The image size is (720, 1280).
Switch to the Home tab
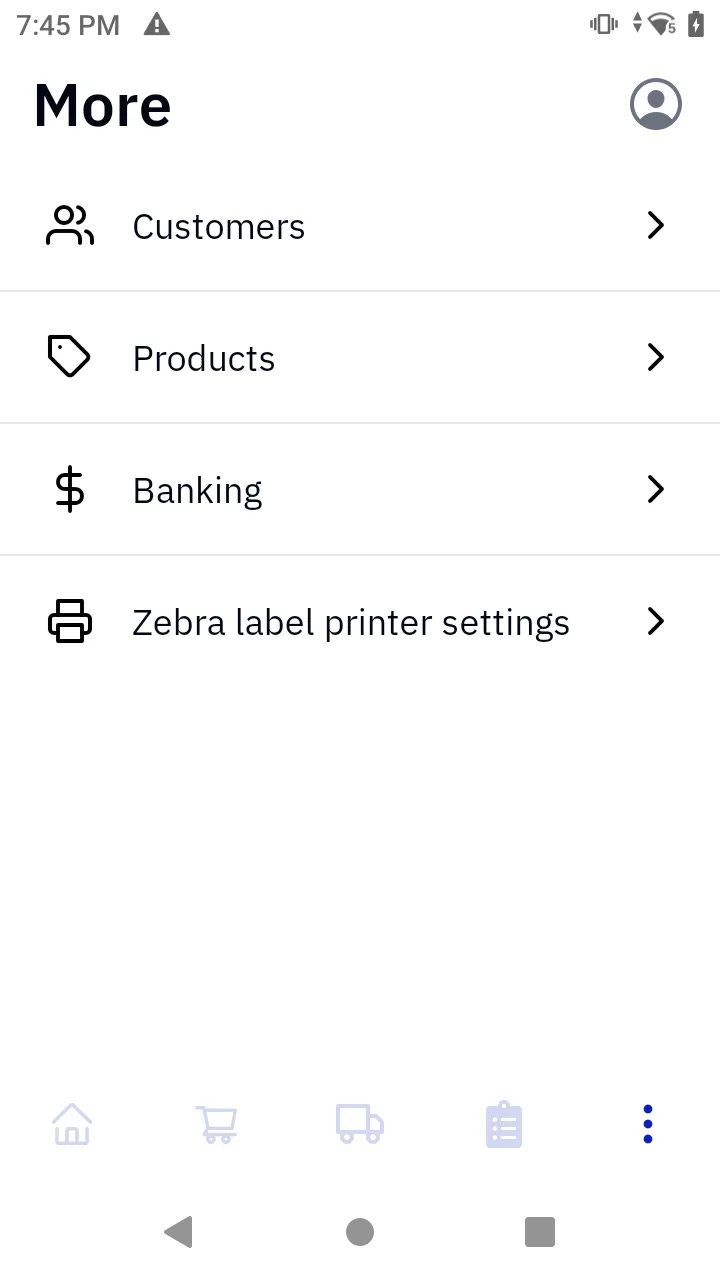(72, 1124)
